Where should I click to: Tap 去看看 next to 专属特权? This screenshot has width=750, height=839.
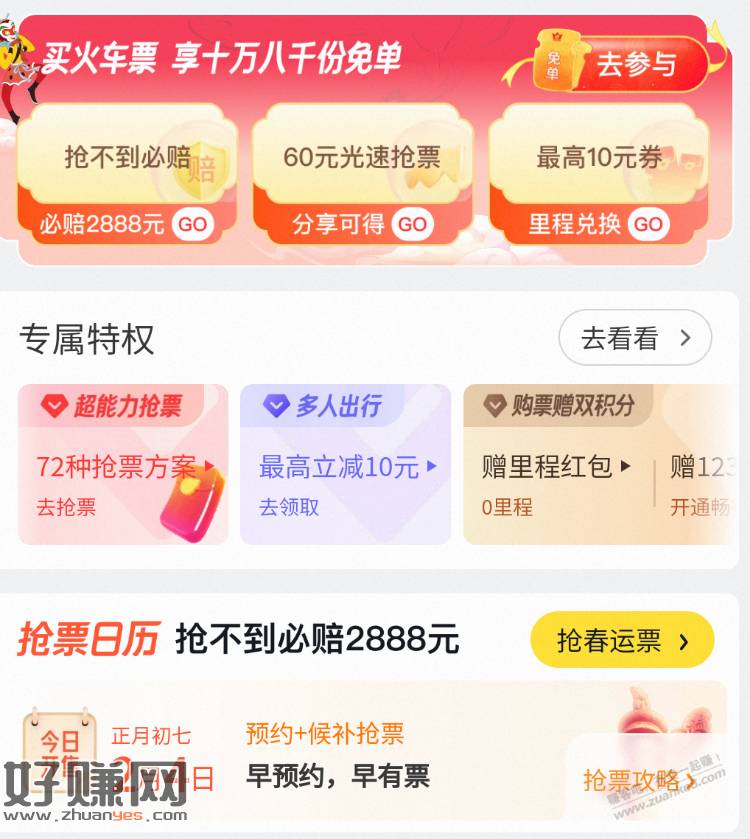tap(634, 338)
